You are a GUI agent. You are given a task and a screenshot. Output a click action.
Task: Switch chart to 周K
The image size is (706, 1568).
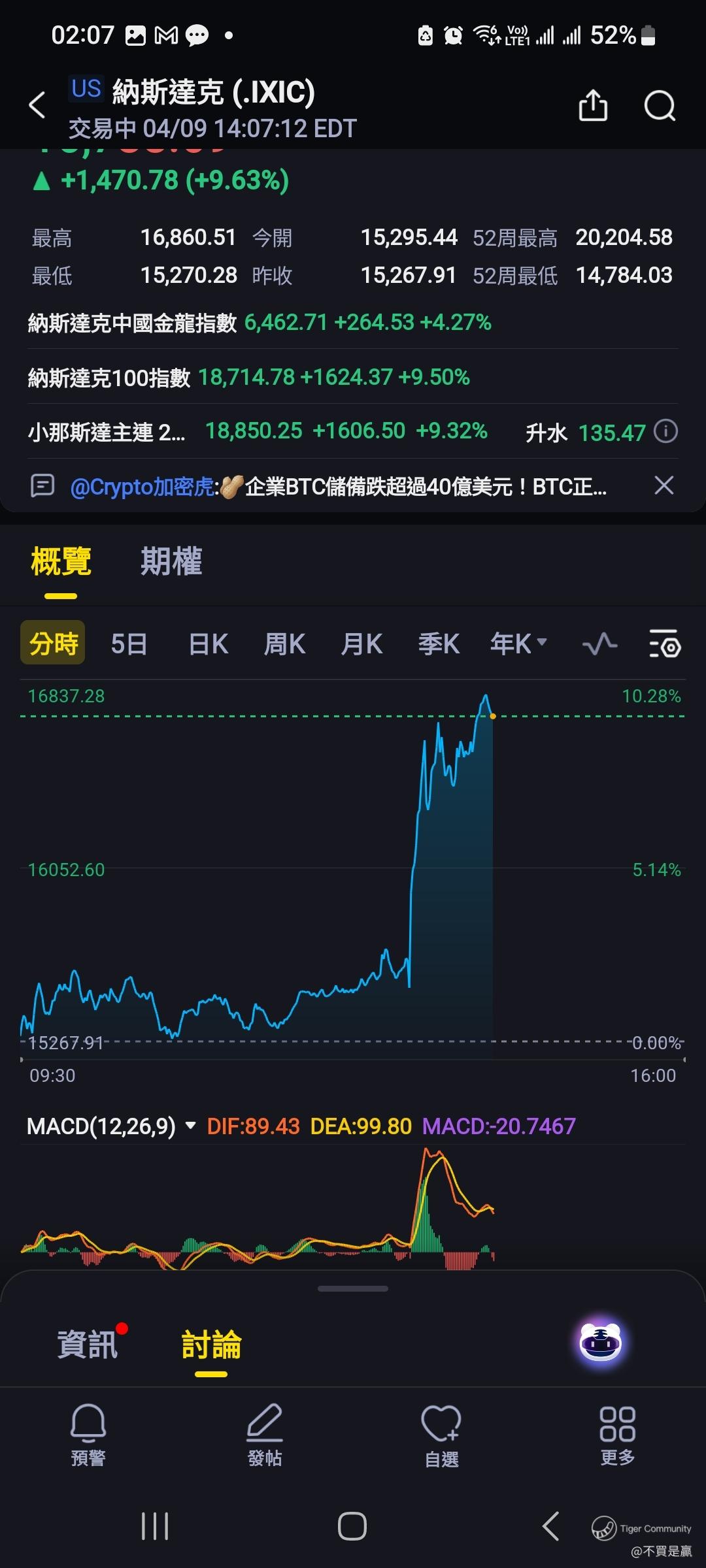(284, 644)
